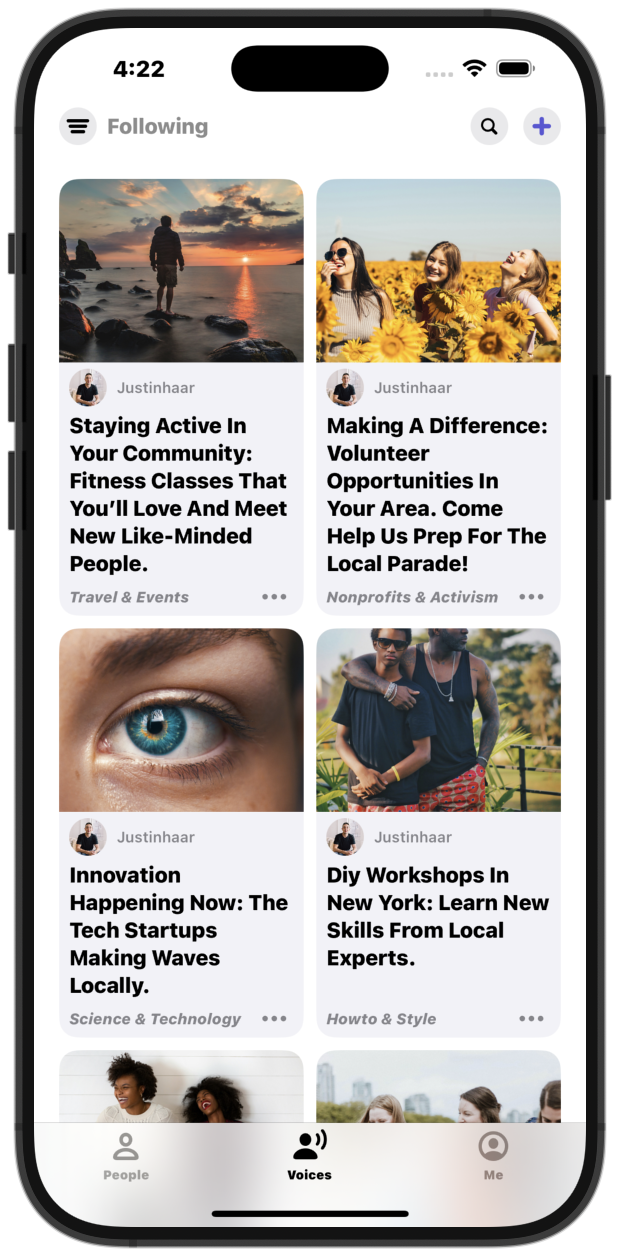
Task: Open more options on the Travel & Events post
Action: point(274,597)
